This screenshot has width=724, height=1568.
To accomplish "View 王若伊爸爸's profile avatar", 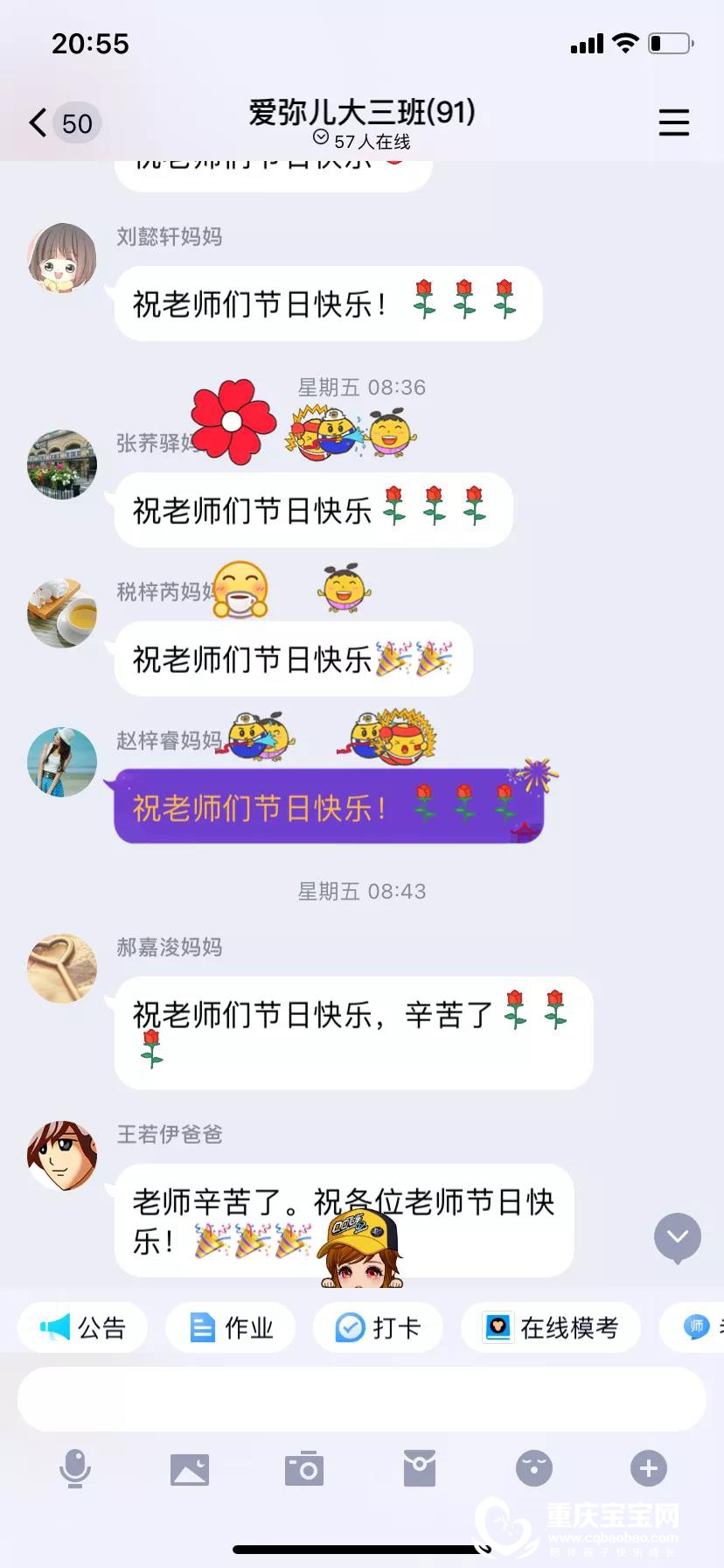I will (62, 1156).
